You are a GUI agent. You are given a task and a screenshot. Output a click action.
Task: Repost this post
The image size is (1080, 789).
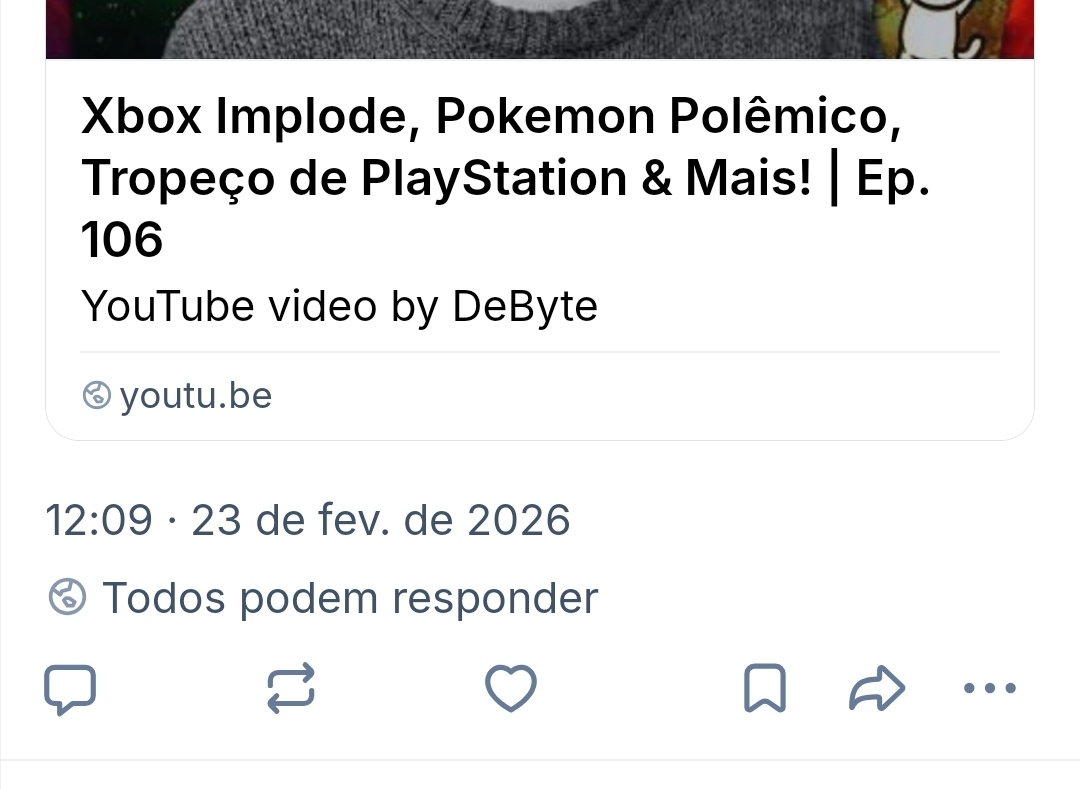[291, 688]
